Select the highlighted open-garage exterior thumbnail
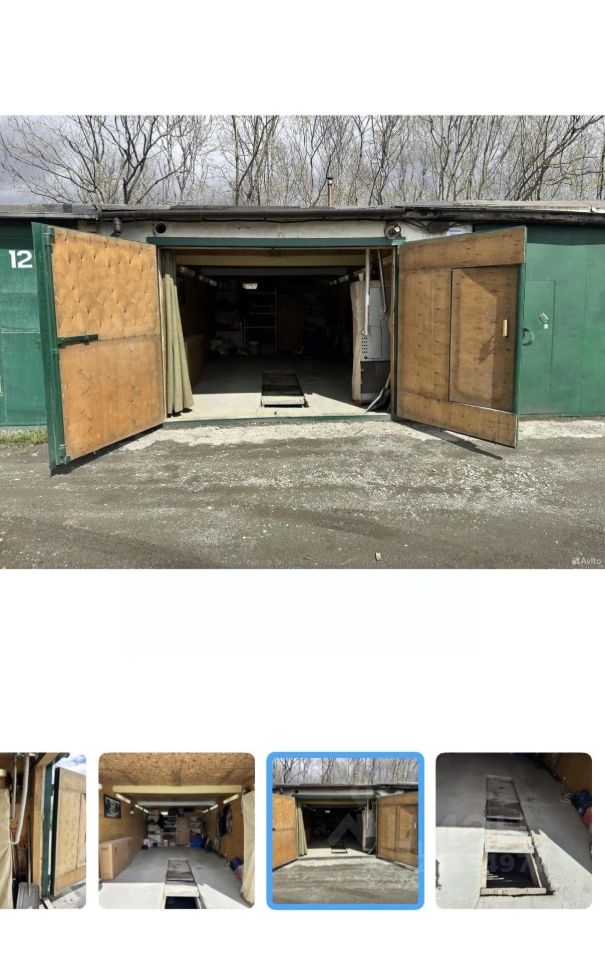 coord(345,830)
